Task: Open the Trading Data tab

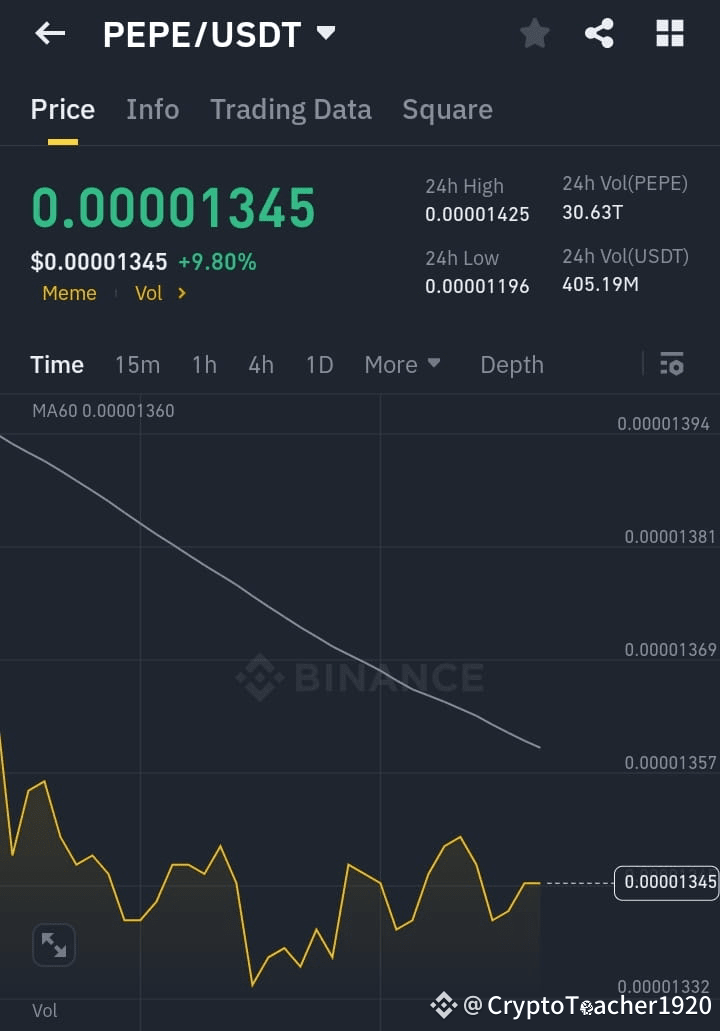Action: pos(291,109)
